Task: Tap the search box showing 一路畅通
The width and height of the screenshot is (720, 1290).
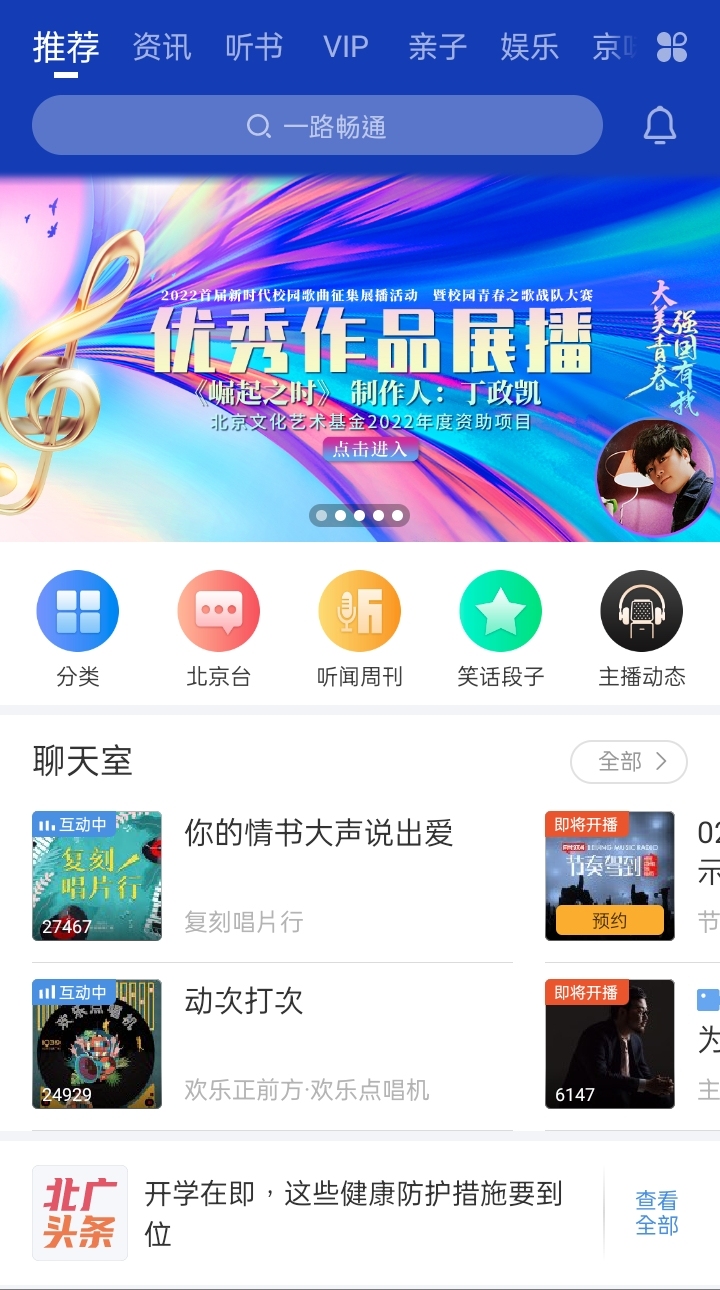Action: [x=317, y=126]
